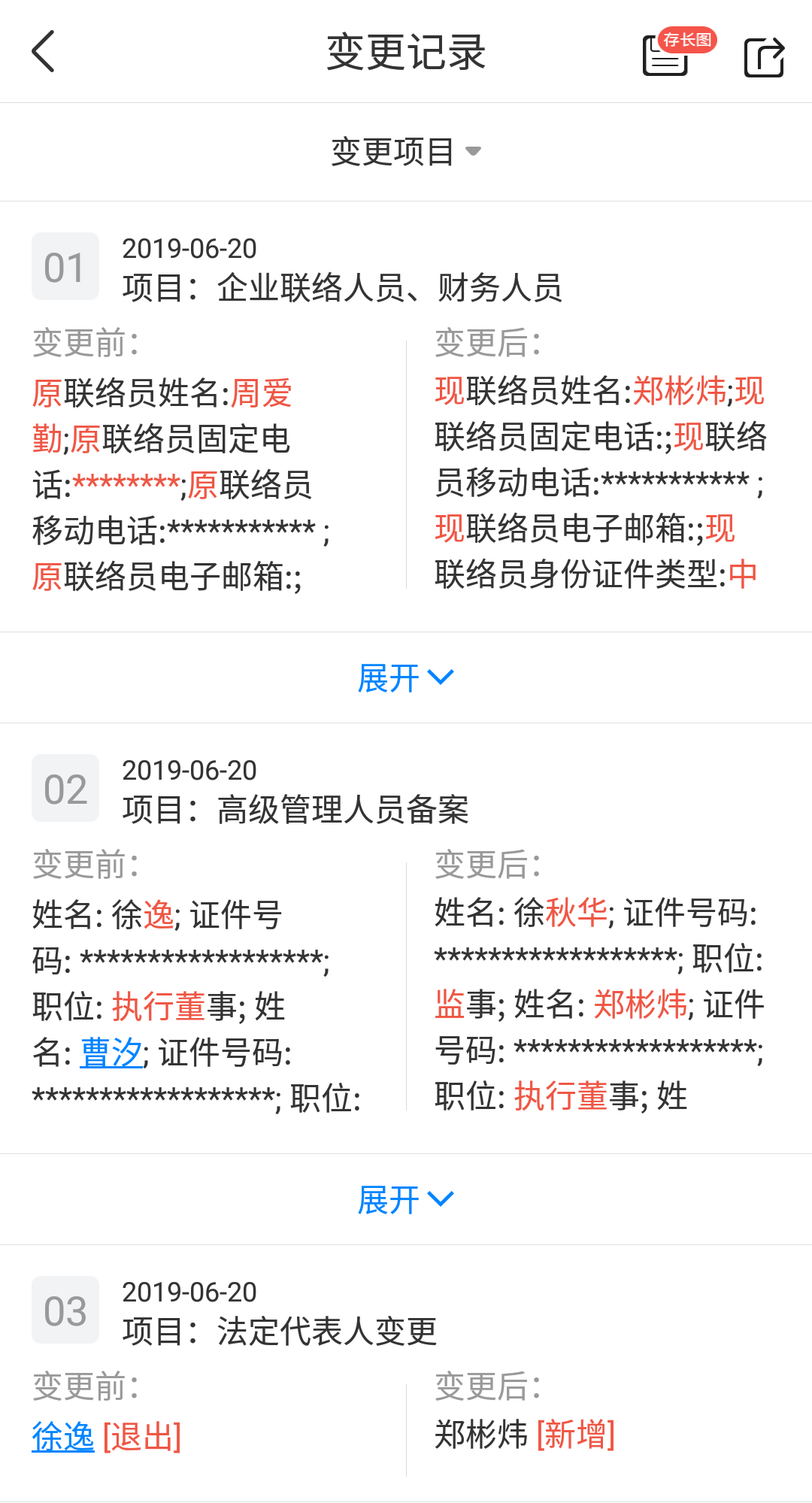Open the 变更项目 filter dropdown
812x1503 pixels.
tap(406, 150)
